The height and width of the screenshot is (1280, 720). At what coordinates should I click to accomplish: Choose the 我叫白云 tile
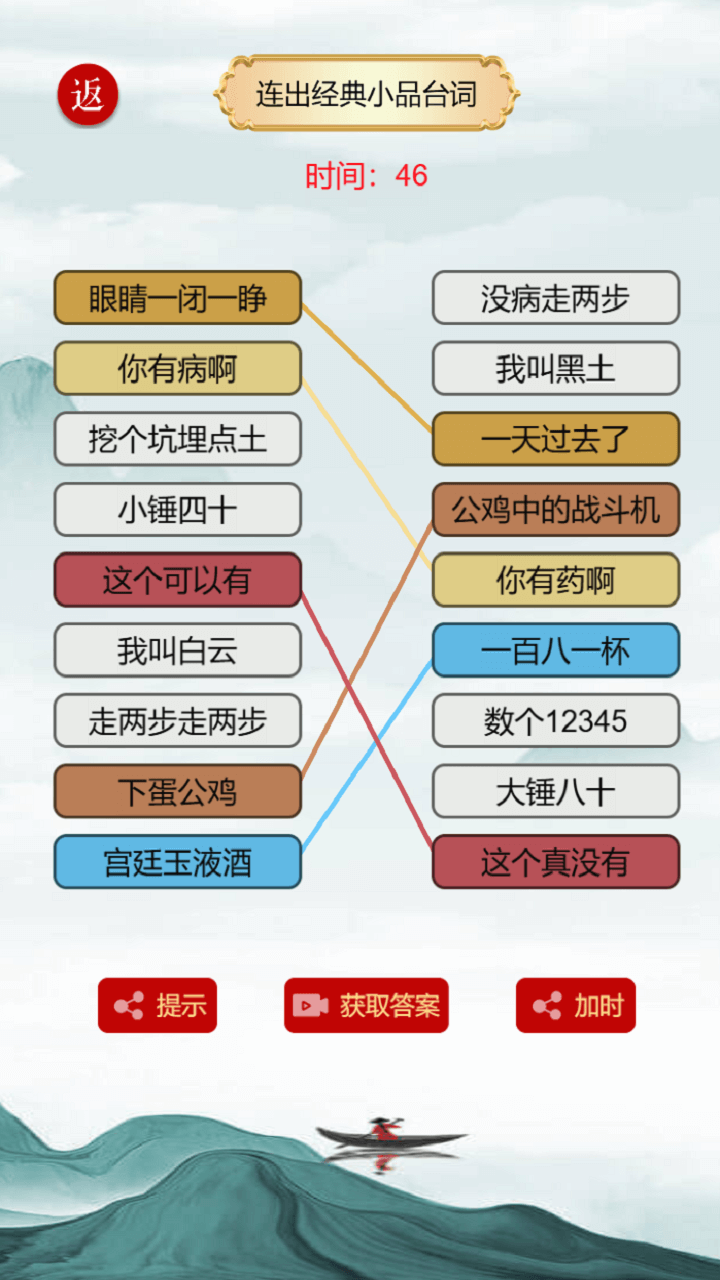coord(177,651)
